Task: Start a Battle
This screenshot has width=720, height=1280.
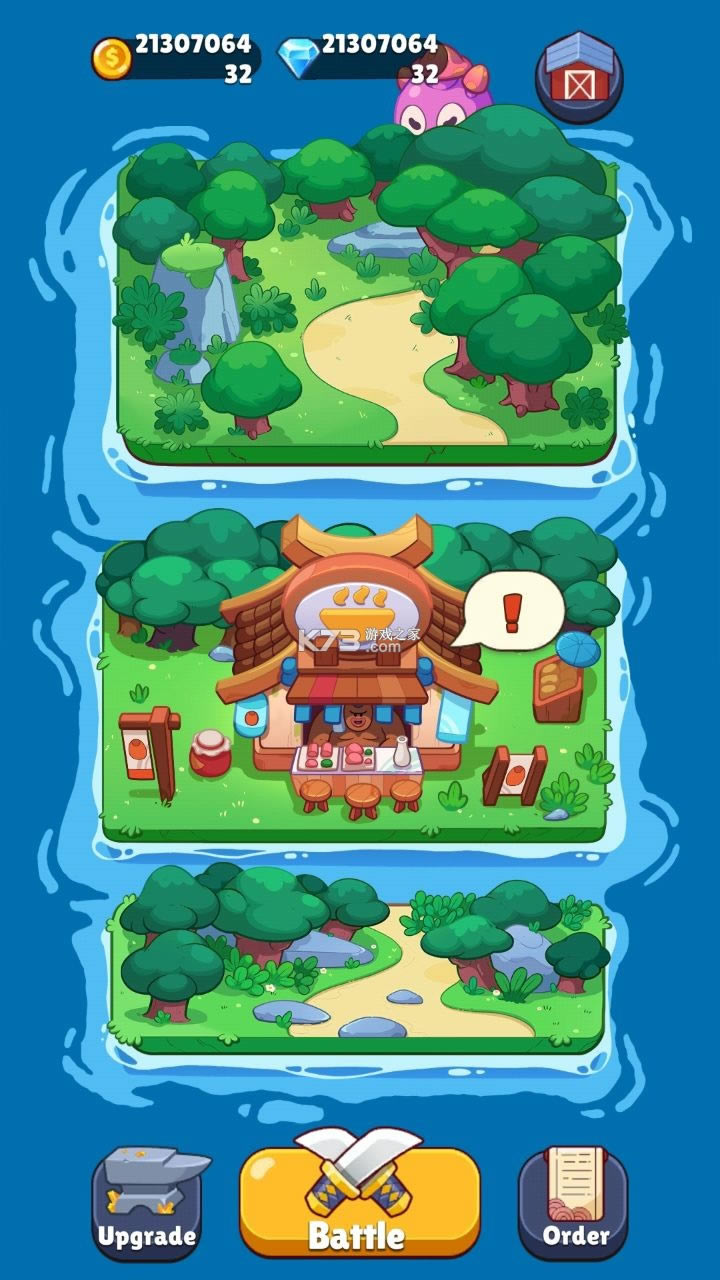Action: (359, 1204)
